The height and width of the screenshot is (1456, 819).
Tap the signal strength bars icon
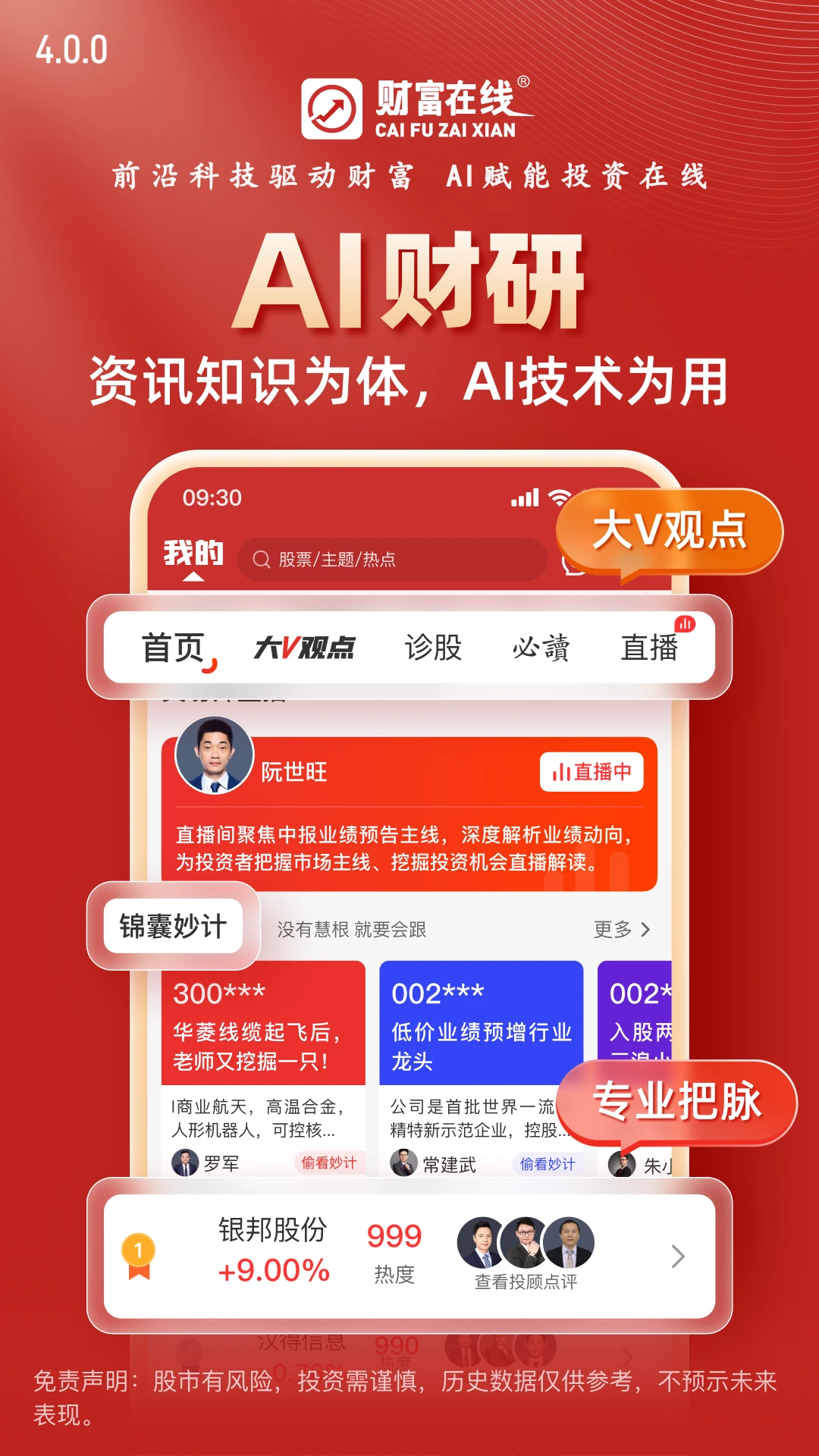[x=525, y=497]
